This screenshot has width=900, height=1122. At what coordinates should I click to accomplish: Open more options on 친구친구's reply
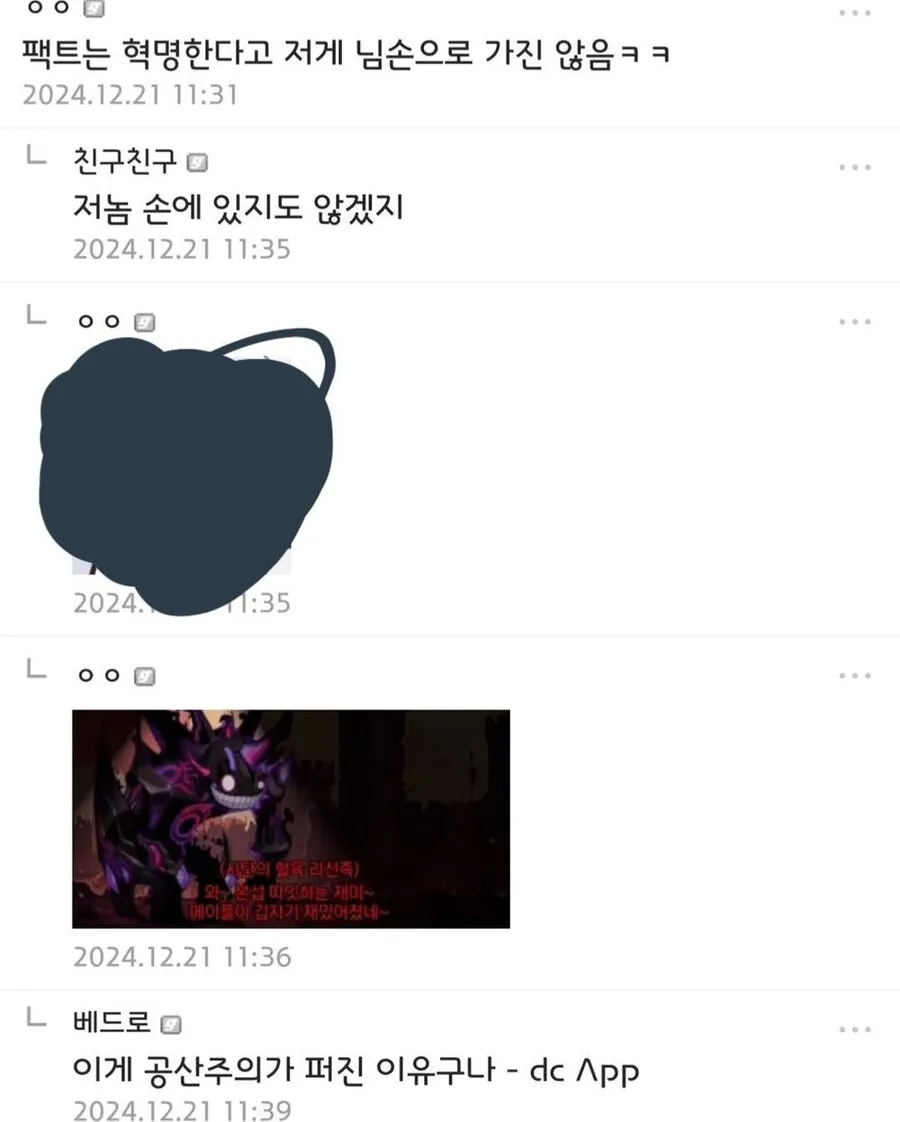coord(855,167)
